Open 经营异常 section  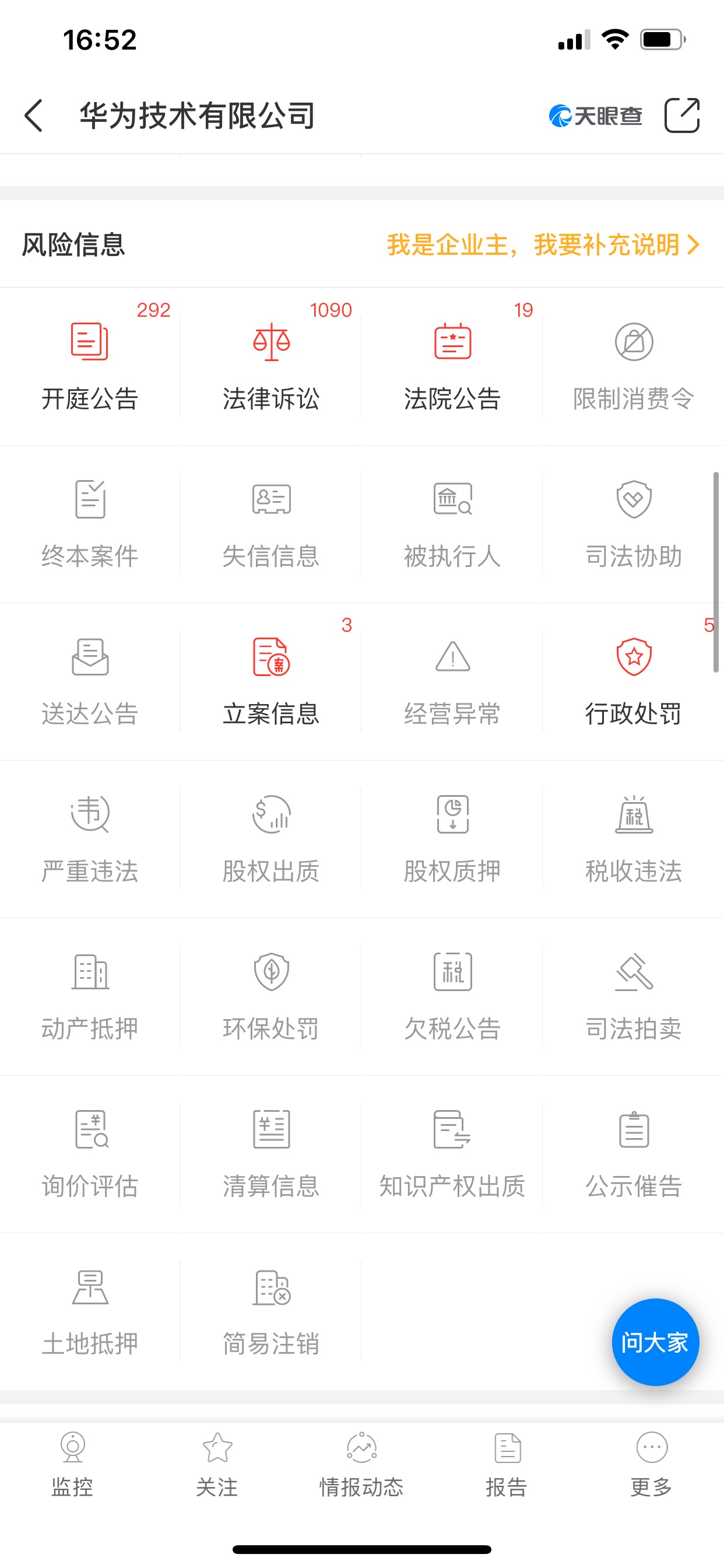(x=453, y=682)
